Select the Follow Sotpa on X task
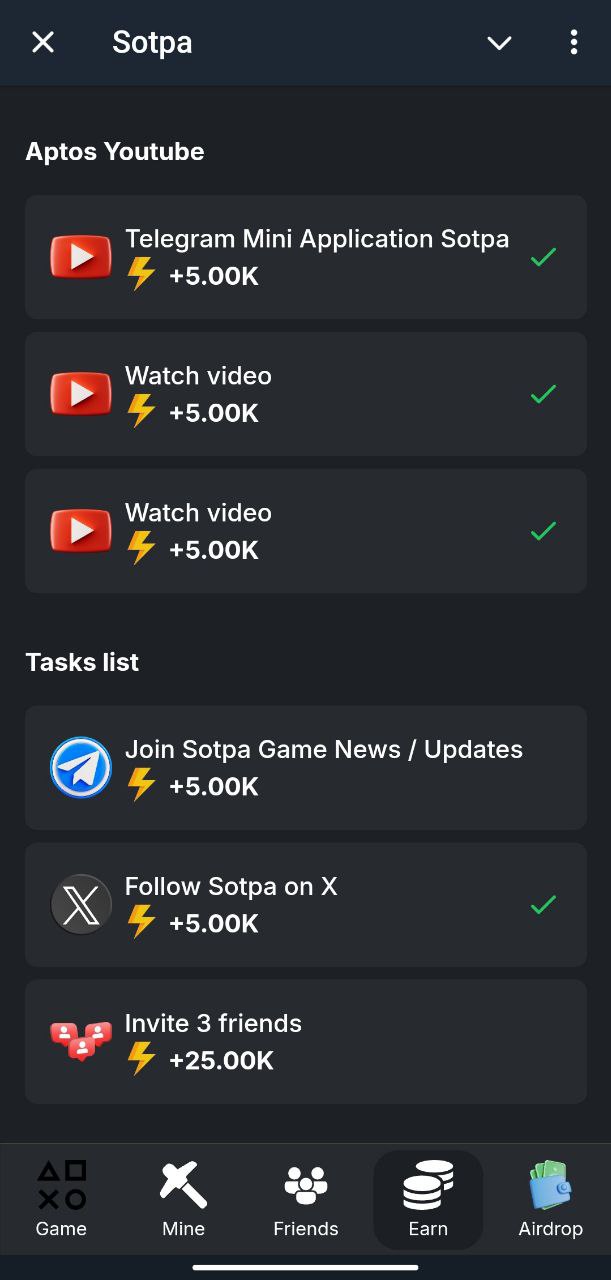Image resolution: width=611 pixels, height=1280 pixels. [x=305, y=905]
